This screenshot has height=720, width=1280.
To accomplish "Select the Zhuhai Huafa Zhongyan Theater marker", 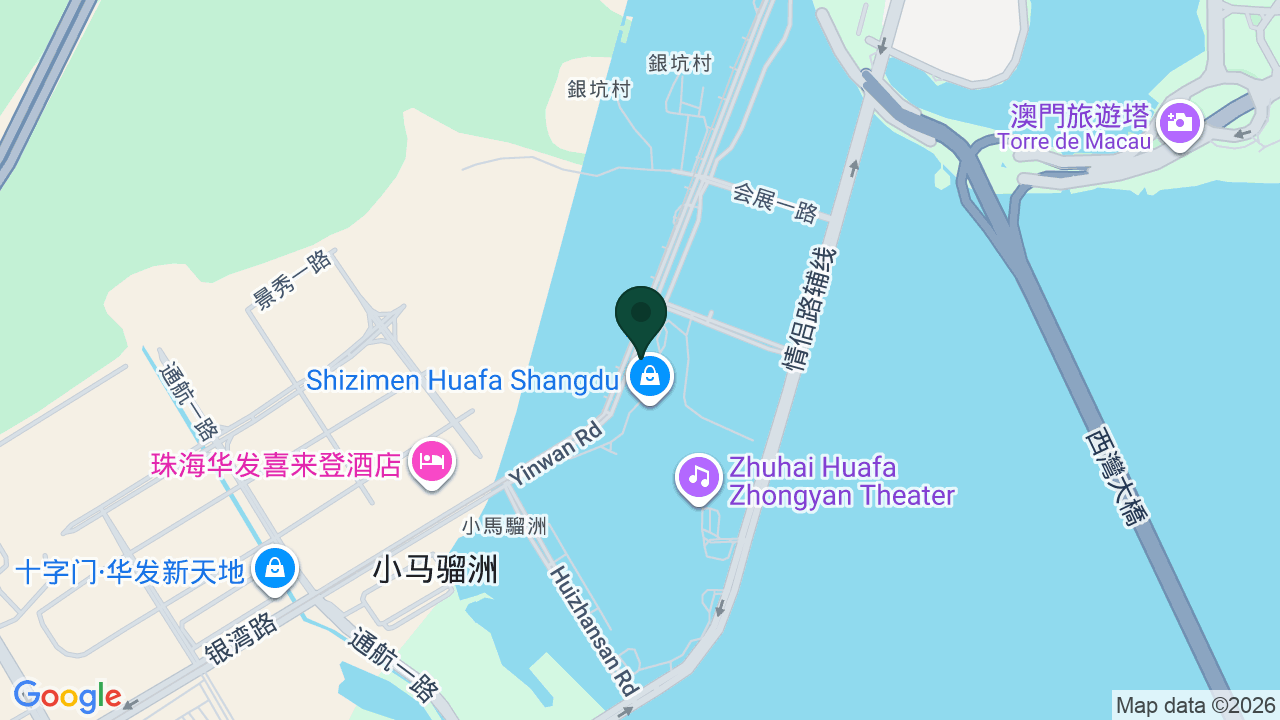I will coord(699,477).
